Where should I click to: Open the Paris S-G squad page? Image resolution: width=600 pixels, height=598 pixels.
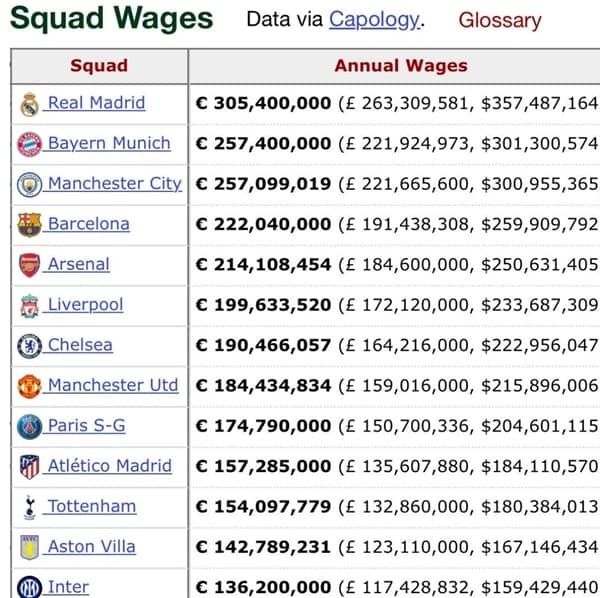pos(86,425)
